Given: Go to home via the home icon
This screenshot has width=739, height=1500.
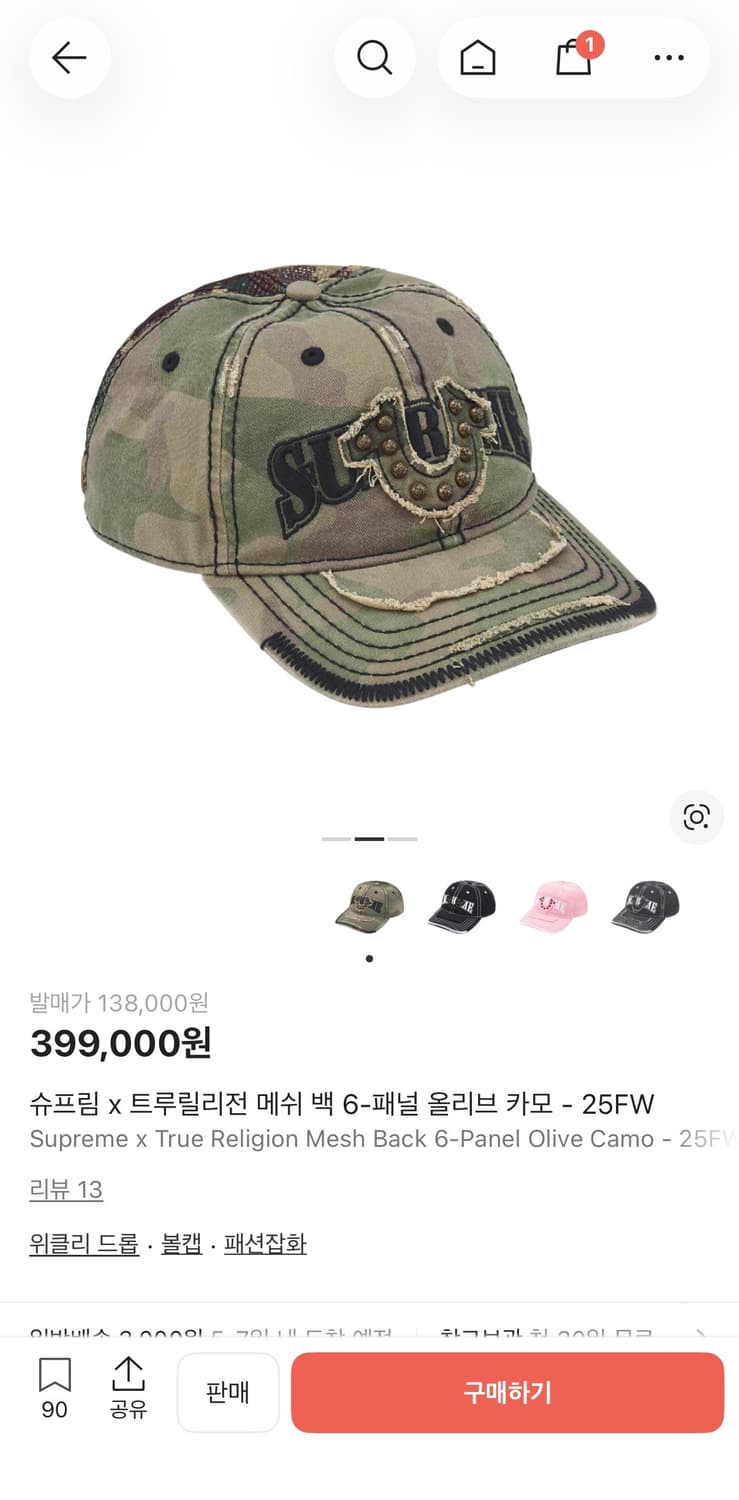Looking at the screenshot, I should click(477, 57).
